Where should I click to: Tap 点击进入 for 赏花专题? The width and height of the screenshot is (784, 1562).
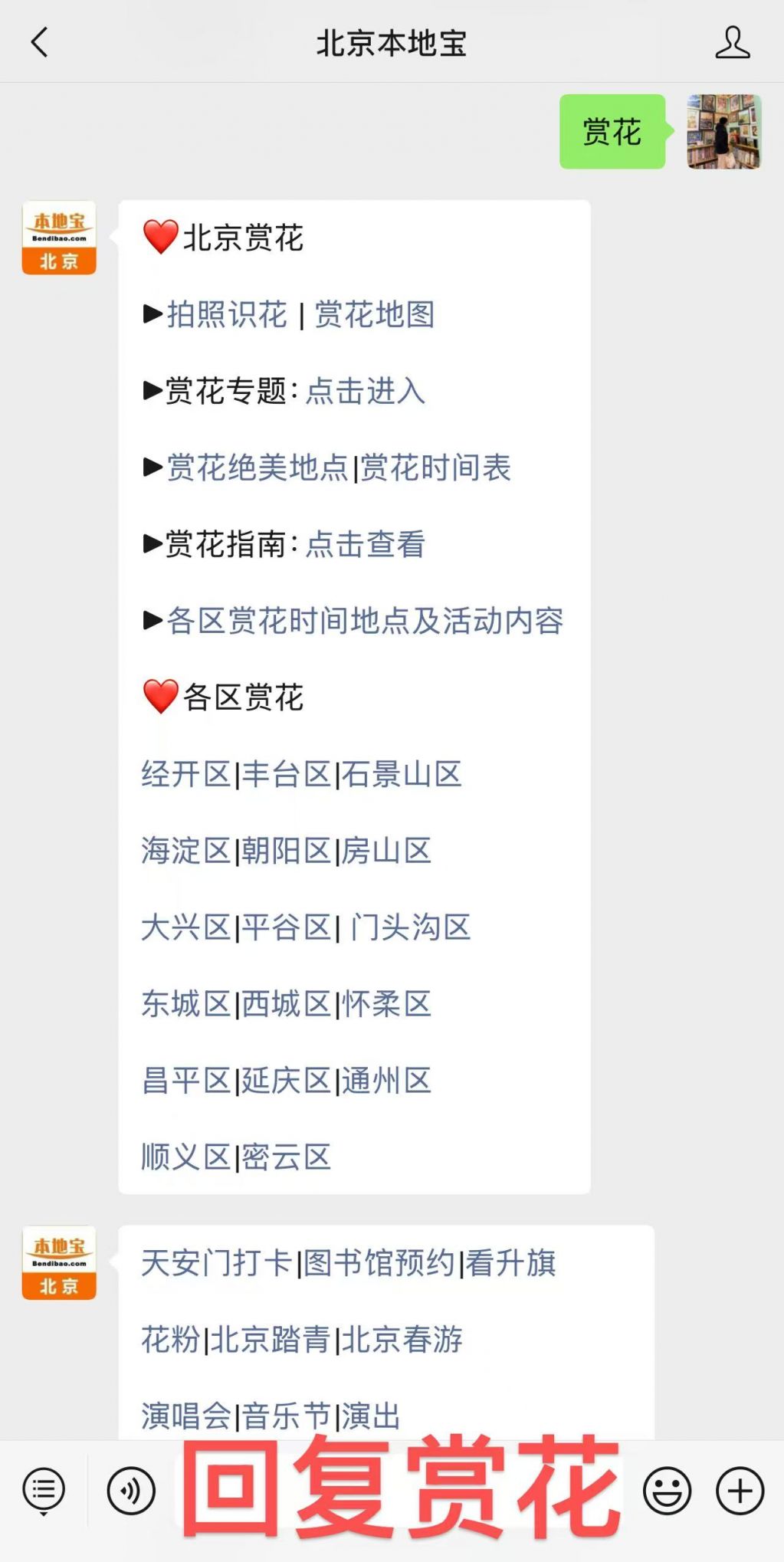point(365,391)
